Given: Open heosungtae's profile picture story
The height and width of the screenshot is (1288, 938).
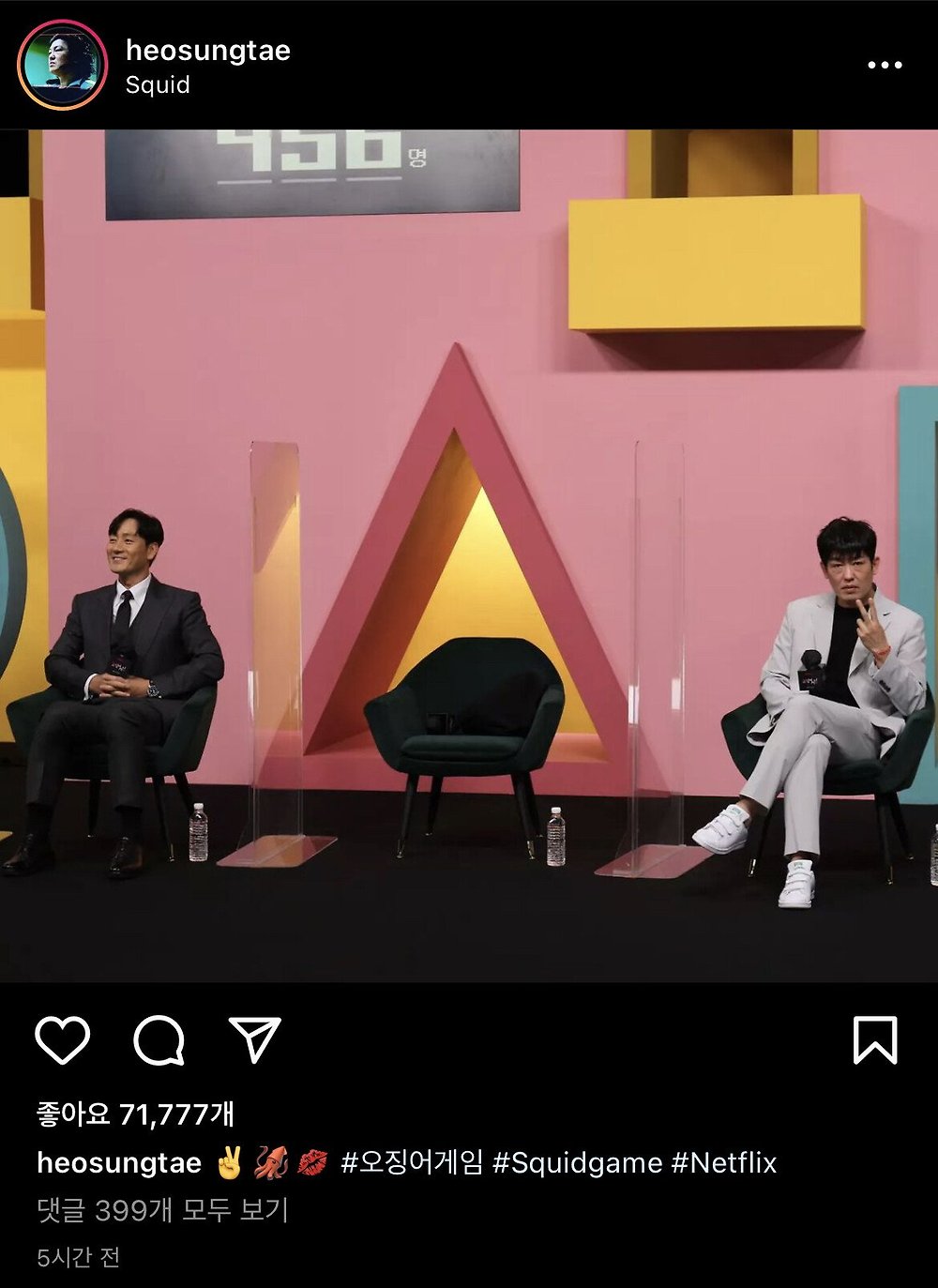Looking at the screenshot, I should pyautogui.click(x=62, y=65).
